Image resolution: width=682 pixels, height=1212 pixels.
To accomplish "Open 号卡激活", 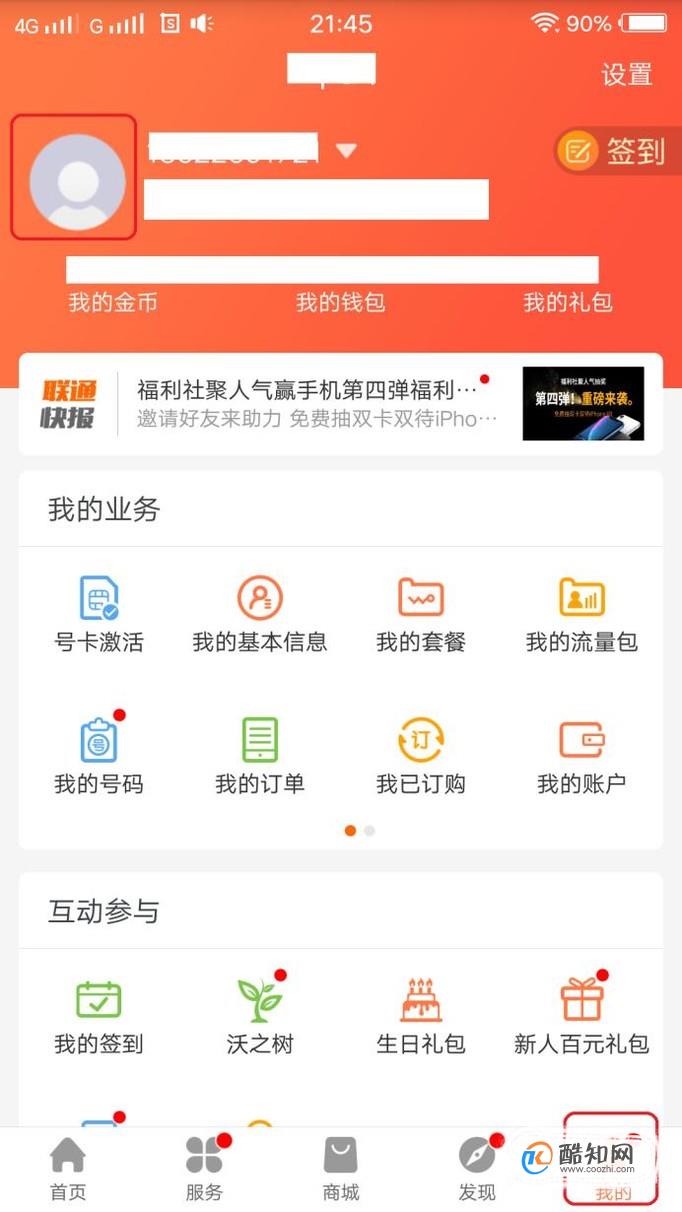I will [x=99, y=614].
